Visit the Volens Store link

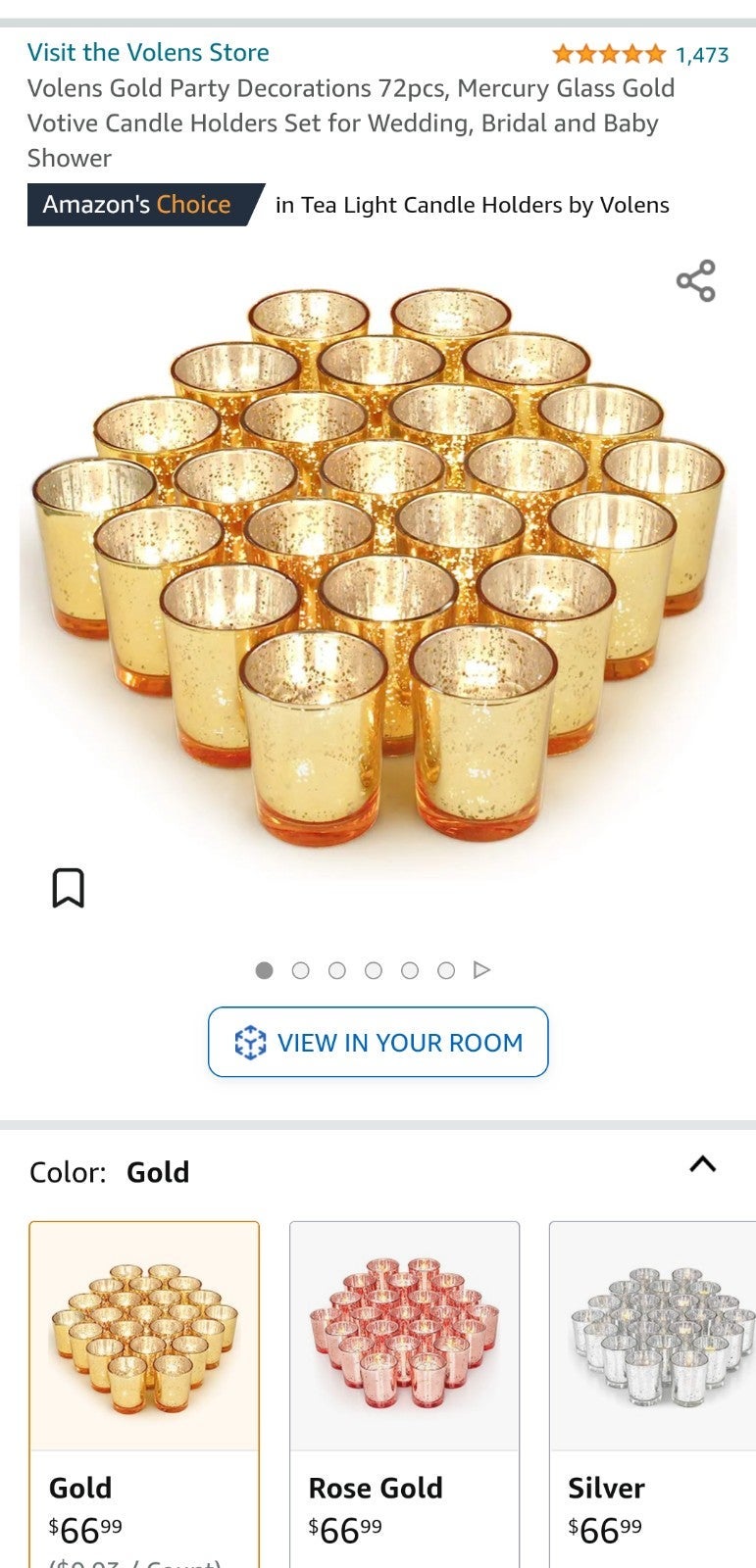148,53
